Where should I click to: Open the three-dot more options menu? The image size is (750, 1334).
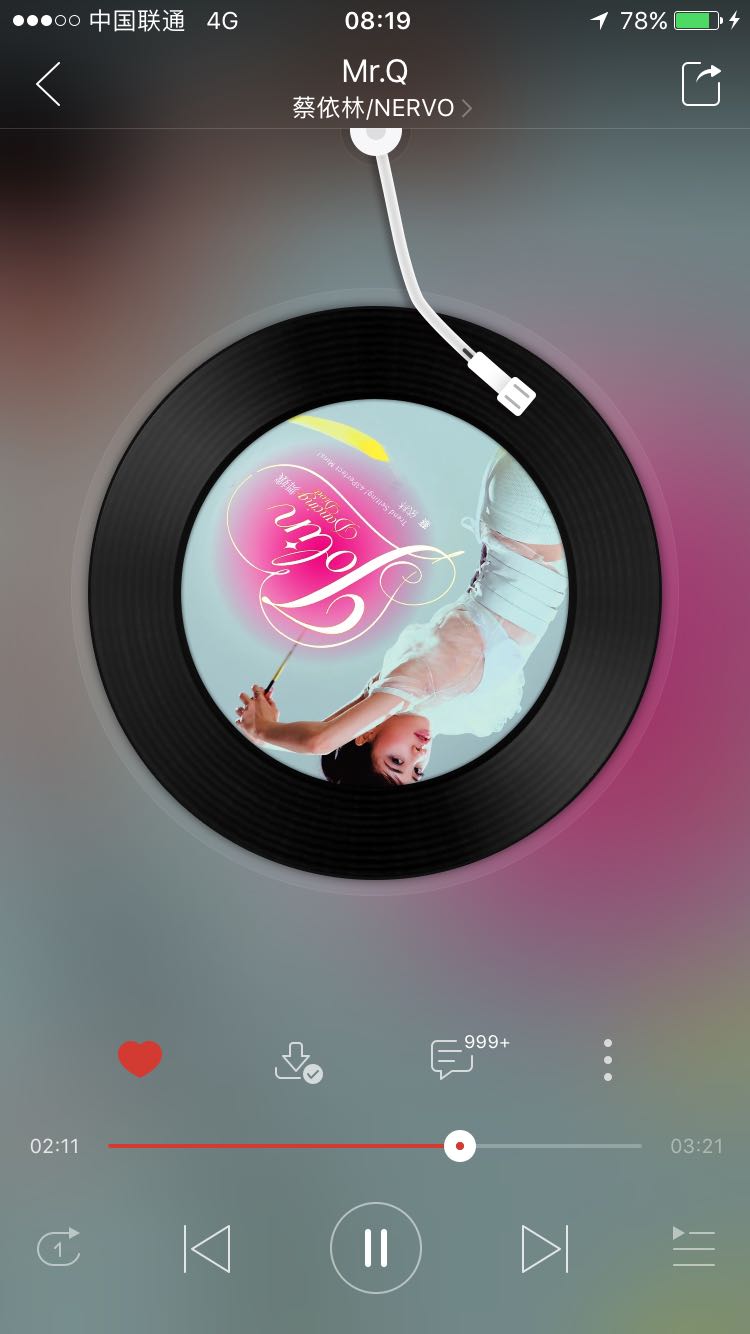608,1060
